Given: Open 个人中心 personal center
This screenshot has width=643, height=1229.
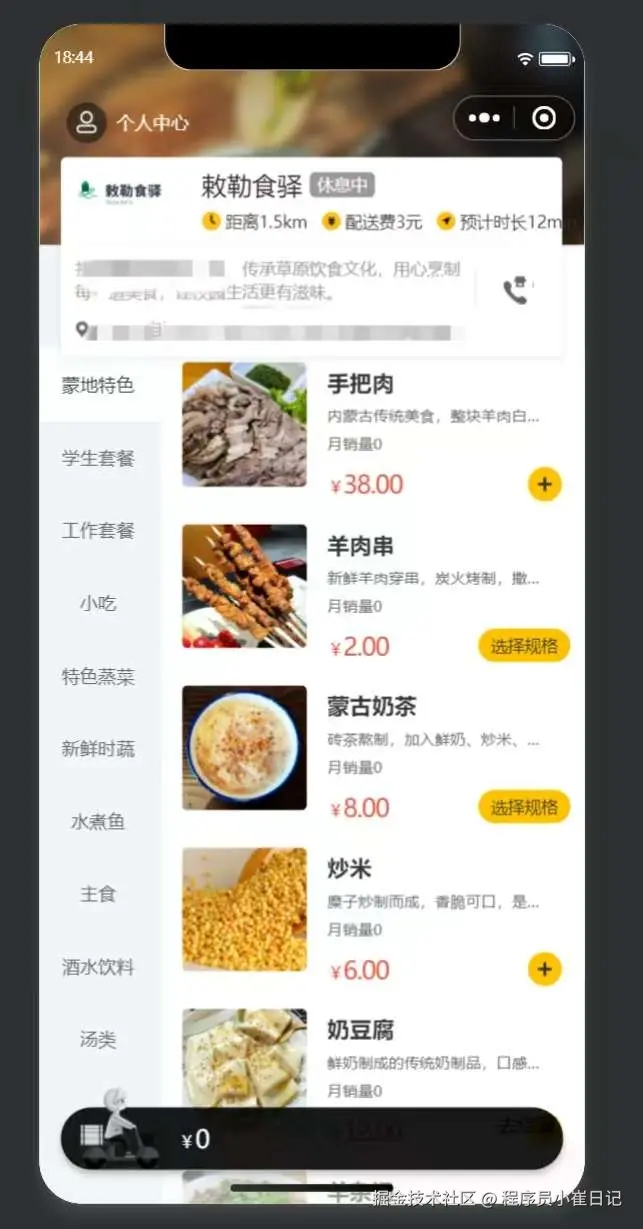Looking at the screenshot, I should (x=128, y=123).
